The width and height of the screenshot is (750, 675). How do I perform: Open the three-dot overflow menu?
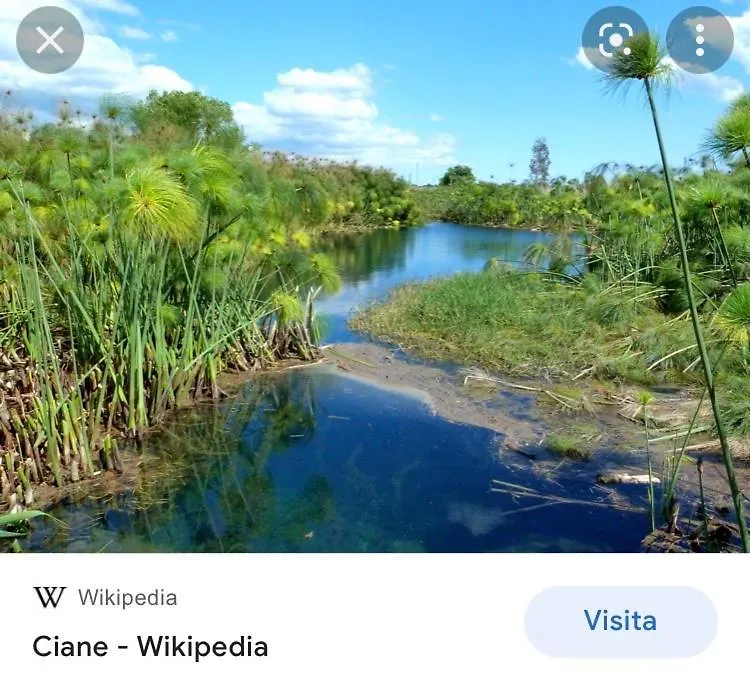tap(700, 40)
